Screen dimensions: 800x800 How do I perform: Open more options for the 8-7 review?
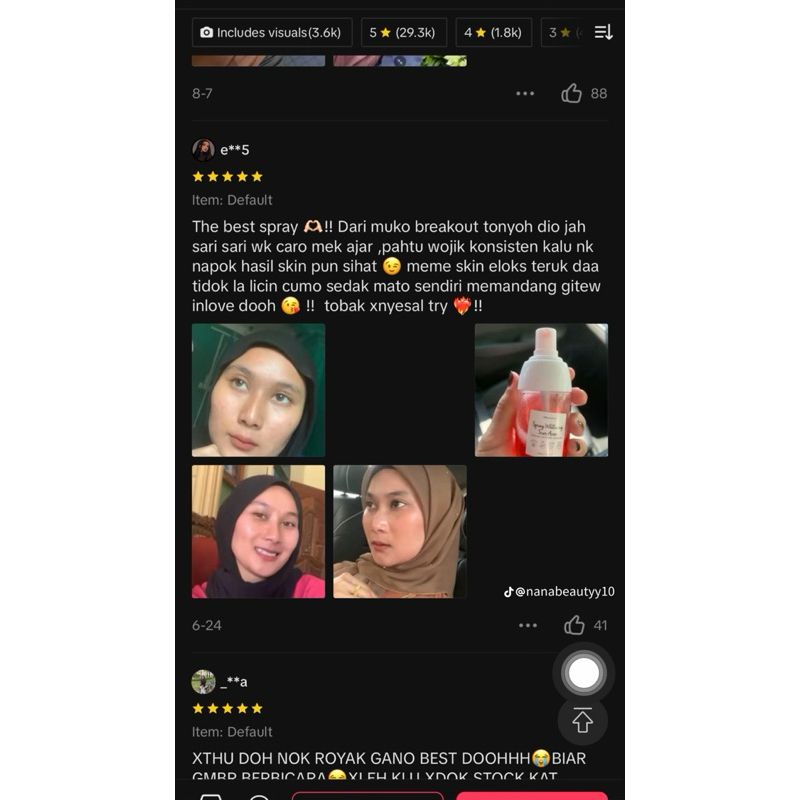(525, 93)
